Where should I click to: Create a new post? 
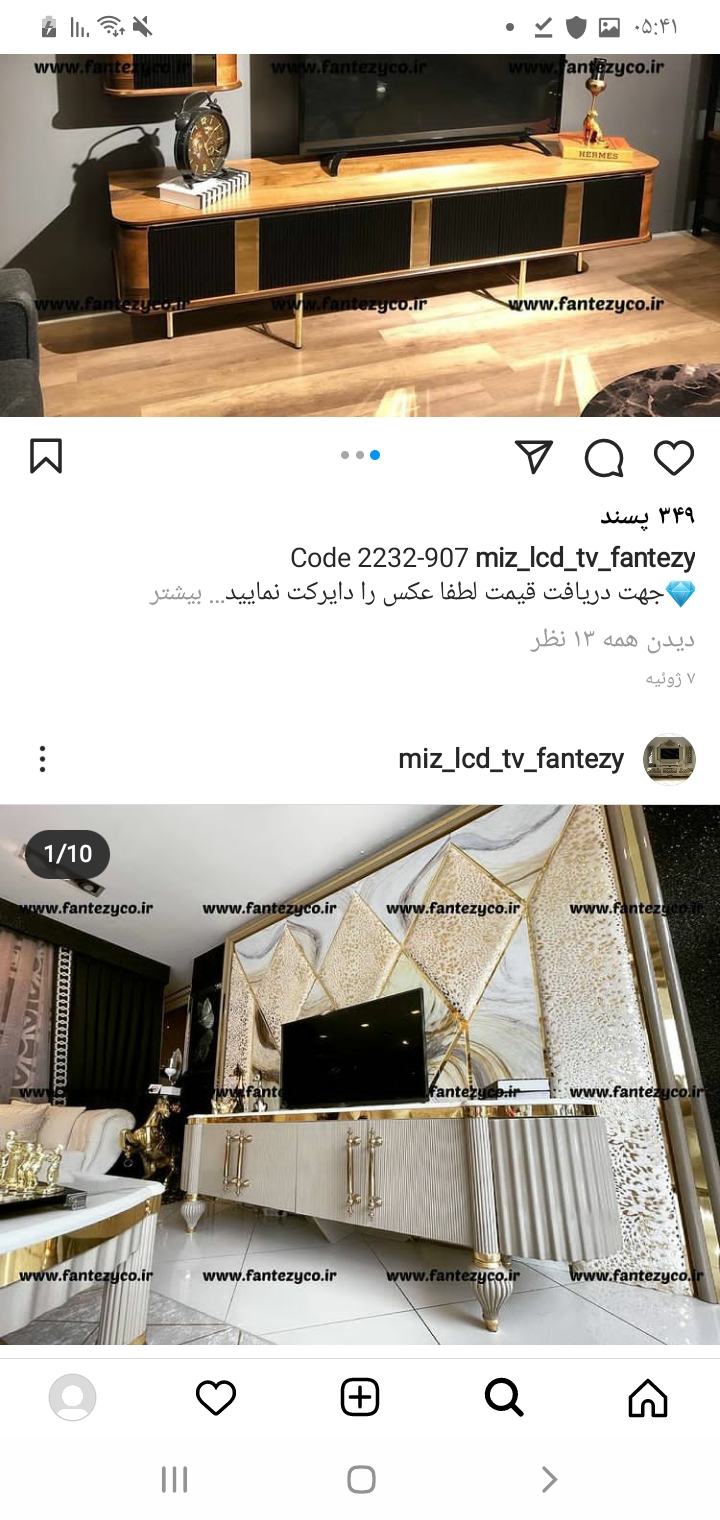pyautogui.click(x=360, y=1397)
